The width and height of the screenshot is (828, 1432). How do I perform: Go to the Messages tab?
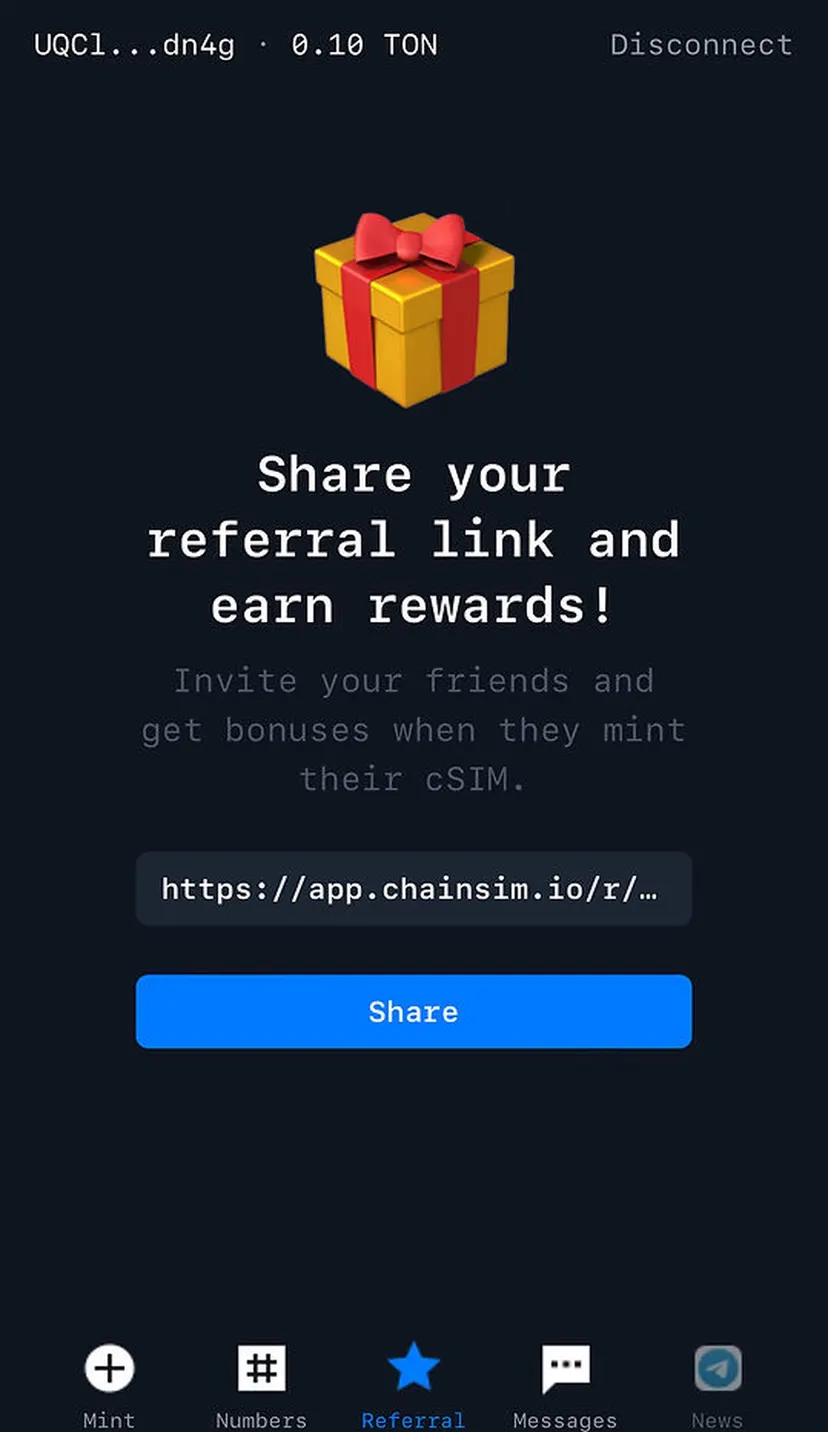(x=565, y=1386)
